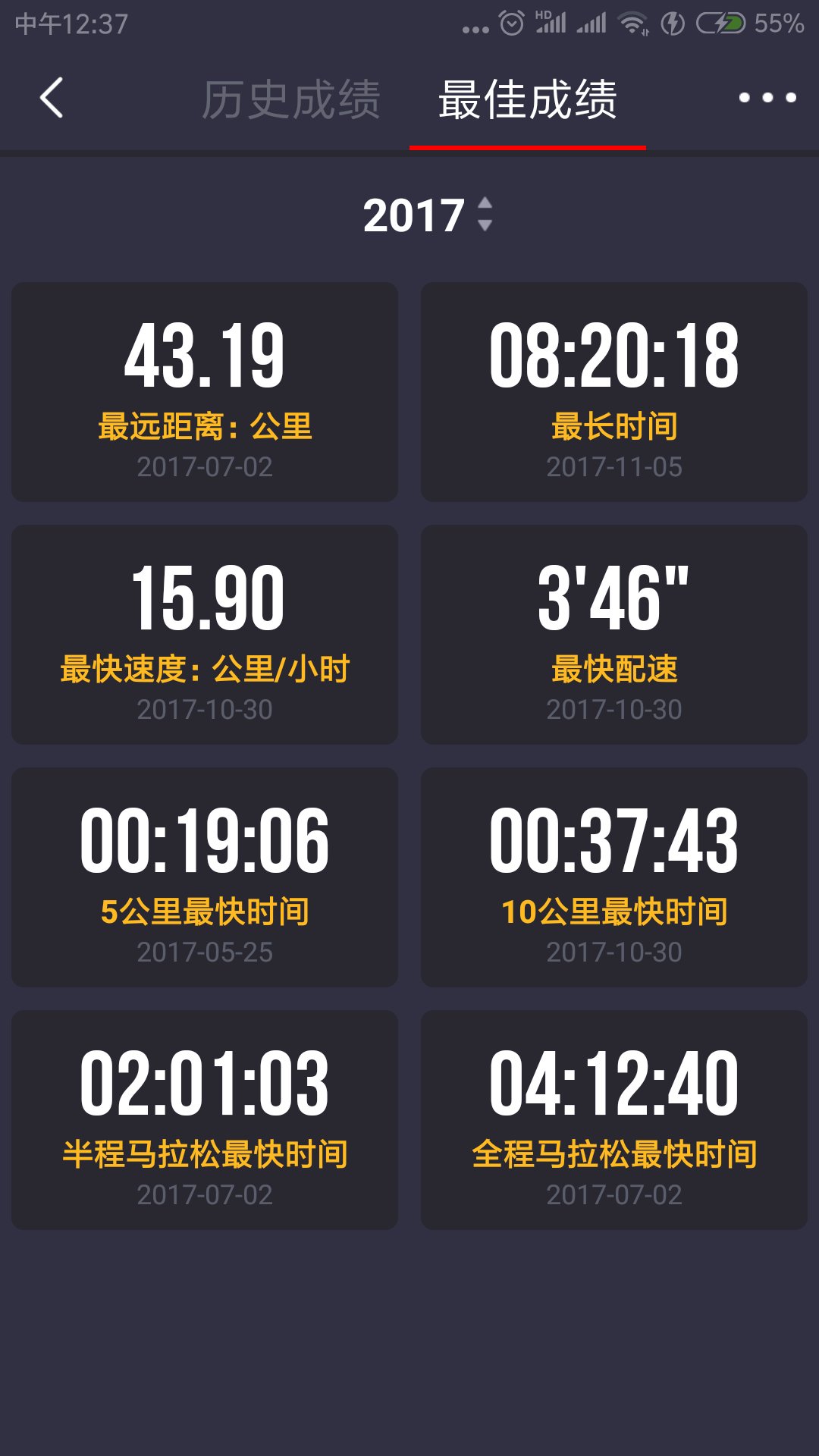Open the 最长时间 08:20:18 card
Screen dimensions: 819x1456
point(614,392)
